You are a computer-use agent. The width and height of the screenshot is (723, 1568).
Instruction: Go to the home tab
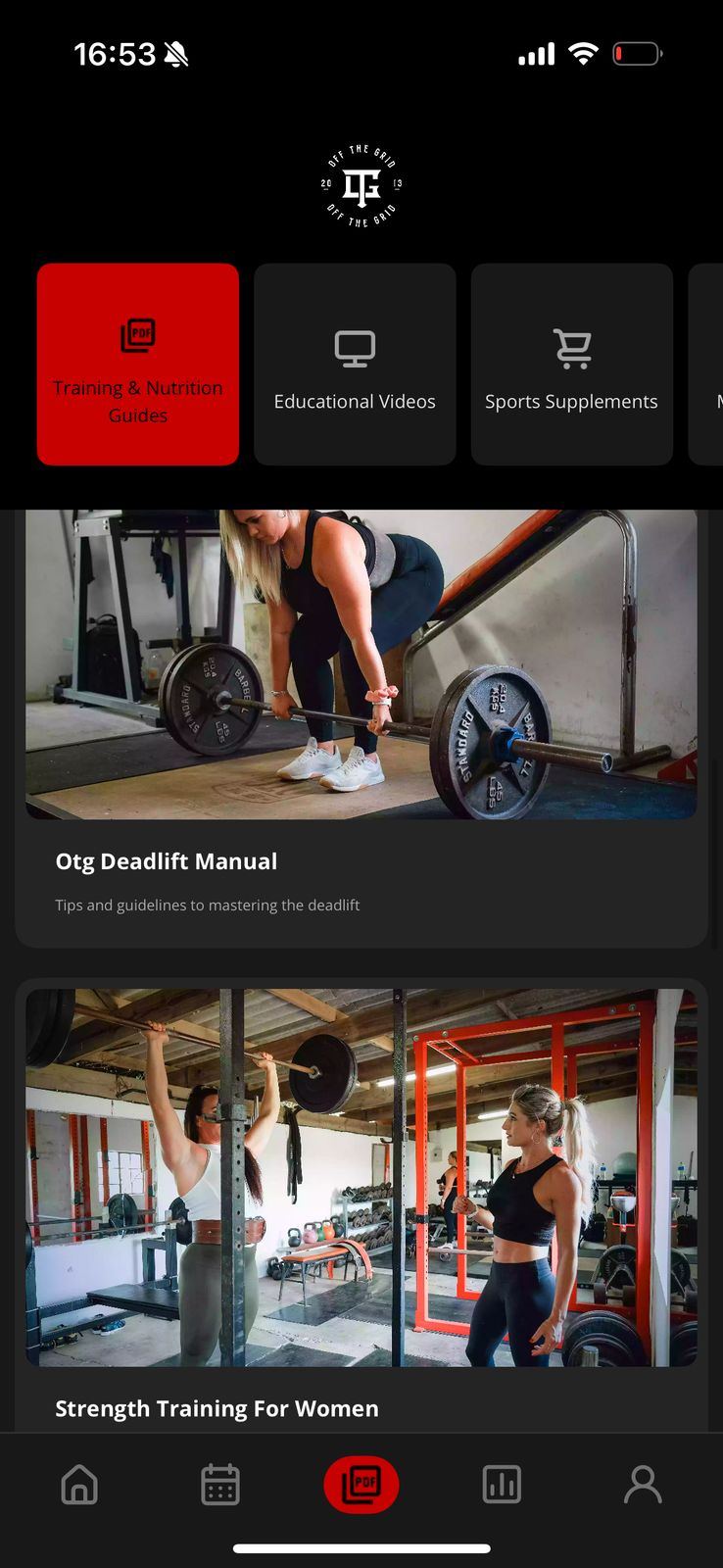79,1485
